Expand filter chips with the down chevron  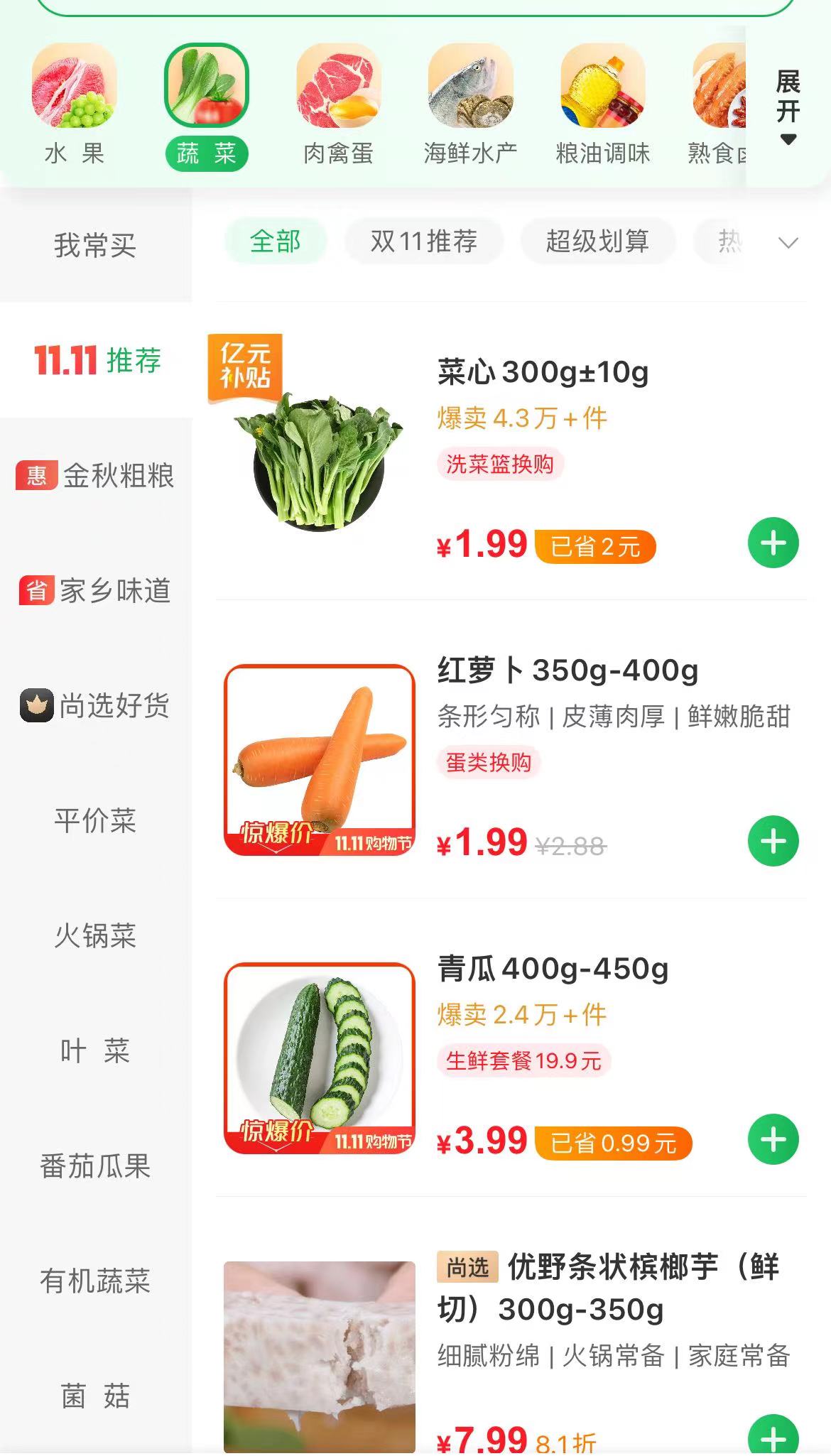coord(788,243)
